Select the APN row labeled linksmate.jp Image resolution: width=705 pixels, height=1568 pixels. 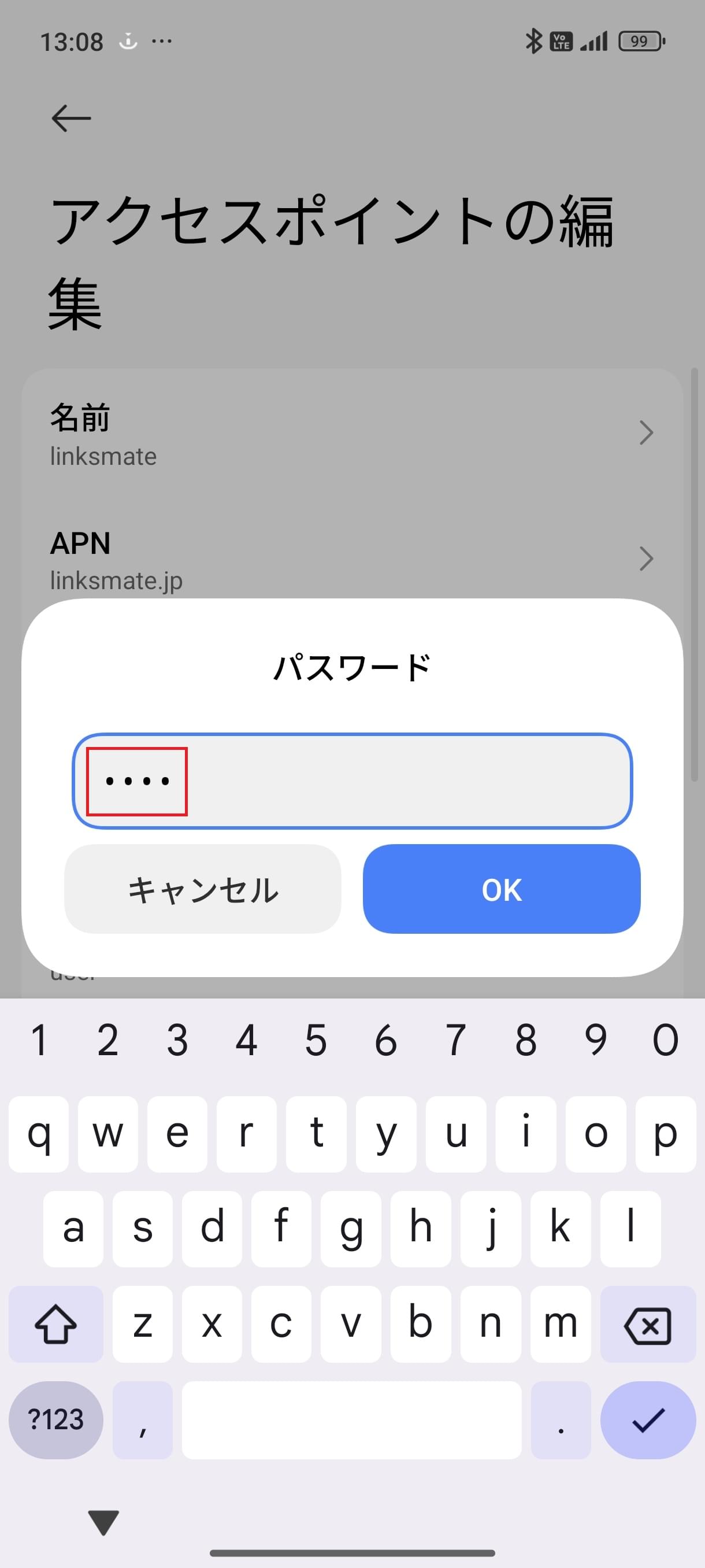(243, 558)
